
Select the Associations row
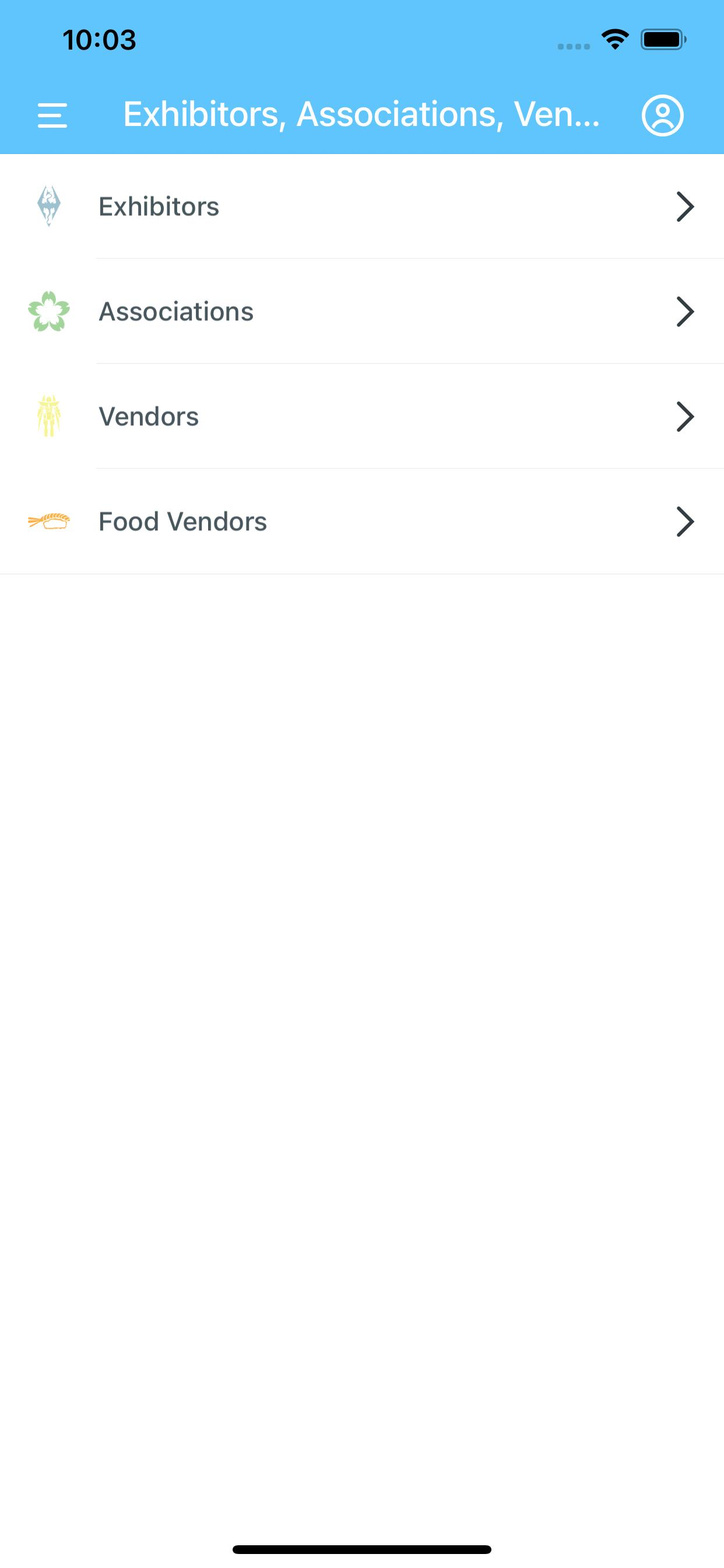coord(362,311)
